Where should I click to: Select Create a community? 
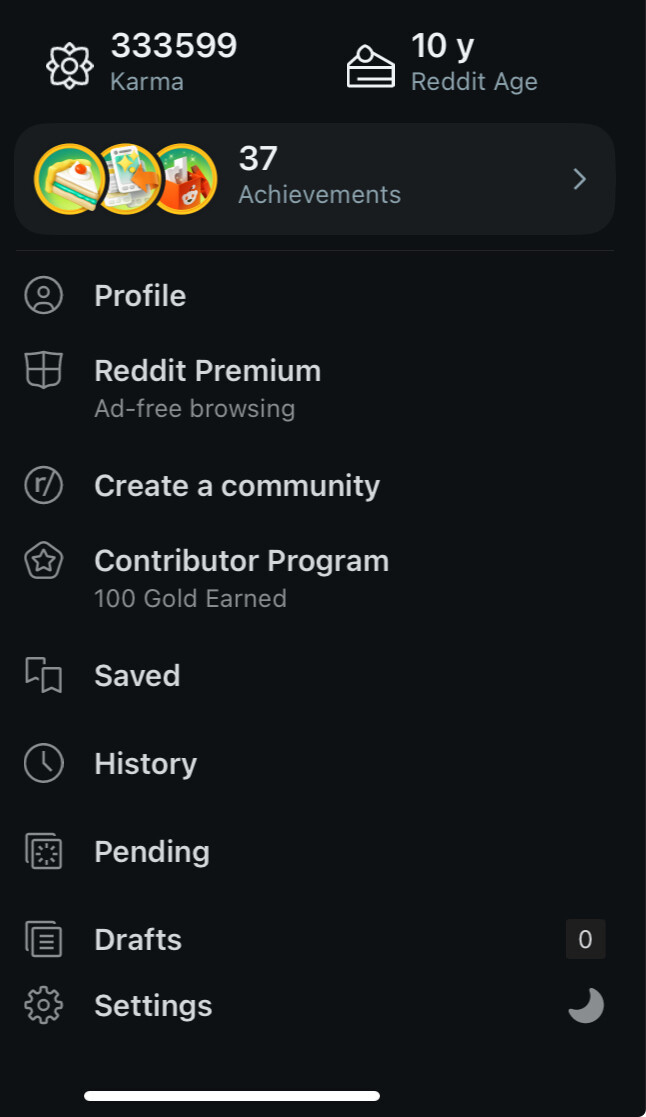[314, 486]
